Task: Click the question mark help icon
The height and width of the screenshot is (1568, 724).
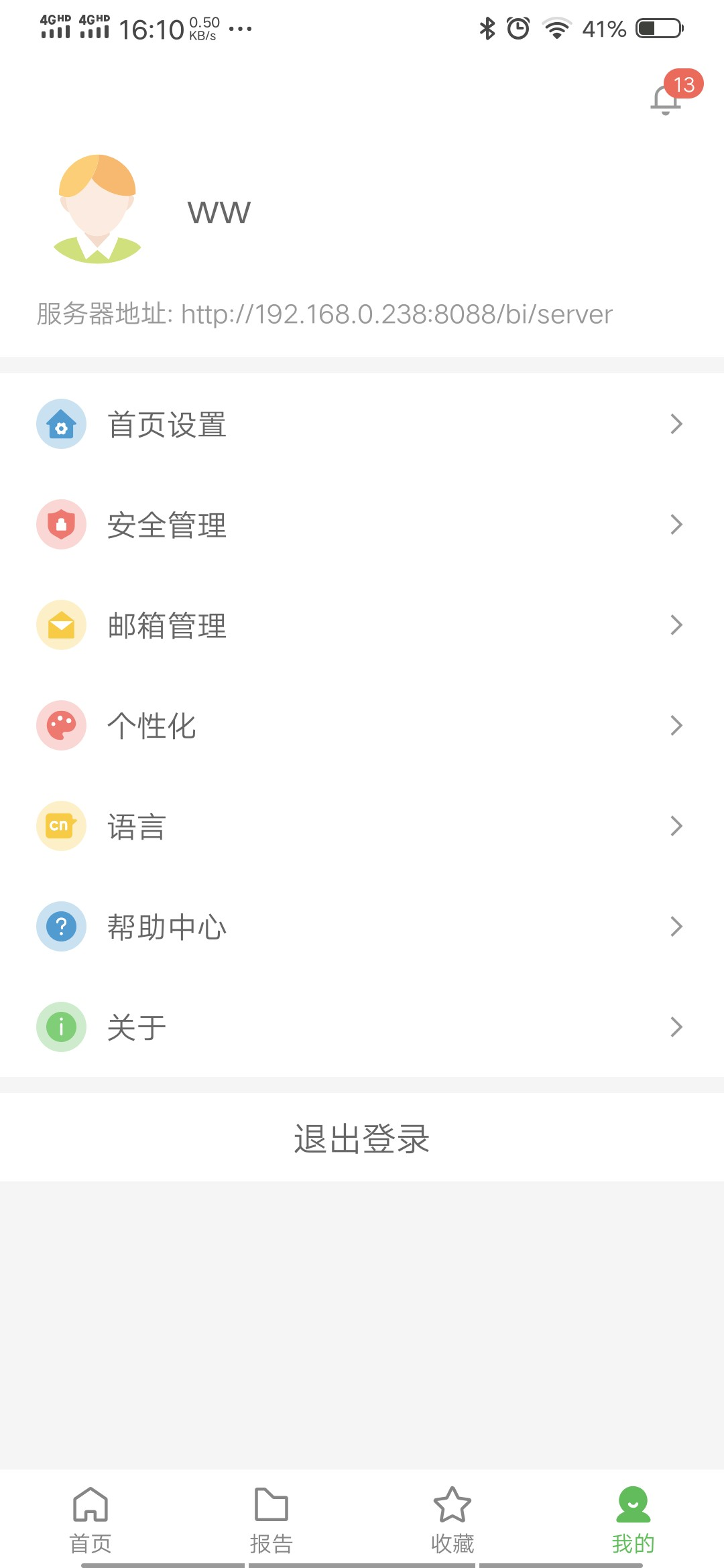Action: 61,926
